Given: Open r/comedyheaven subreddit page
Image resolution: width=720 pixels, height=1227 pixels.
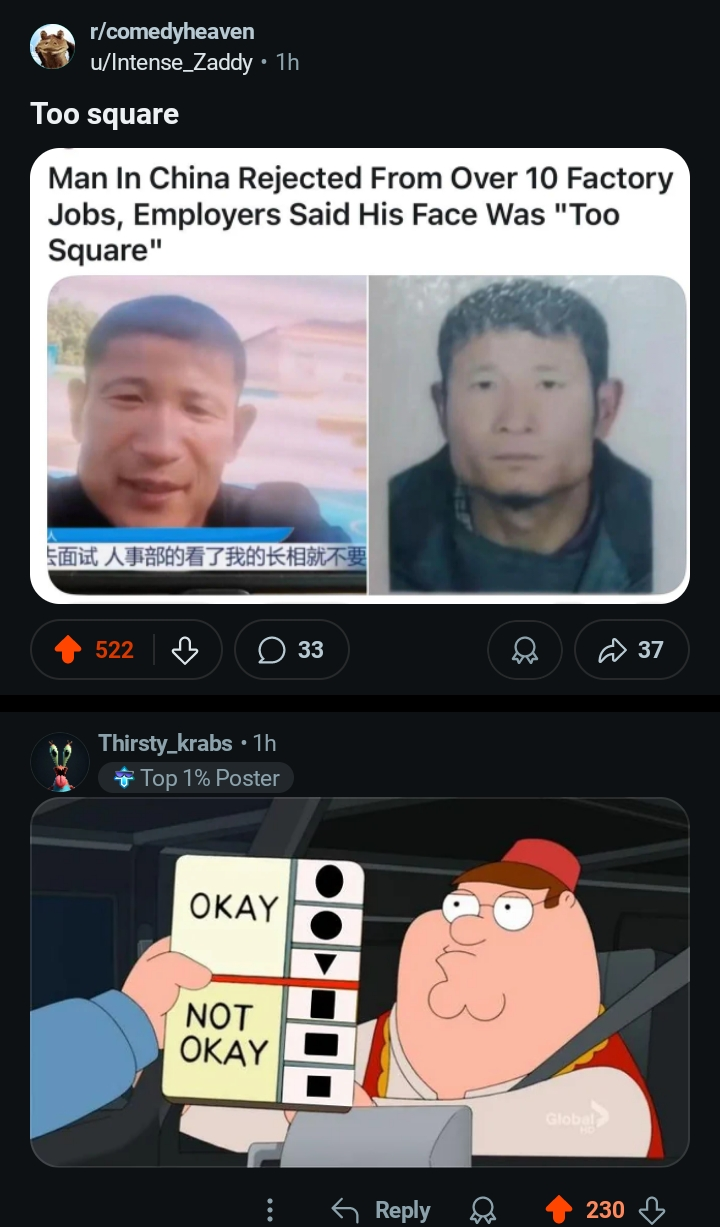Looking at the screenshot, I should (154, 30).
